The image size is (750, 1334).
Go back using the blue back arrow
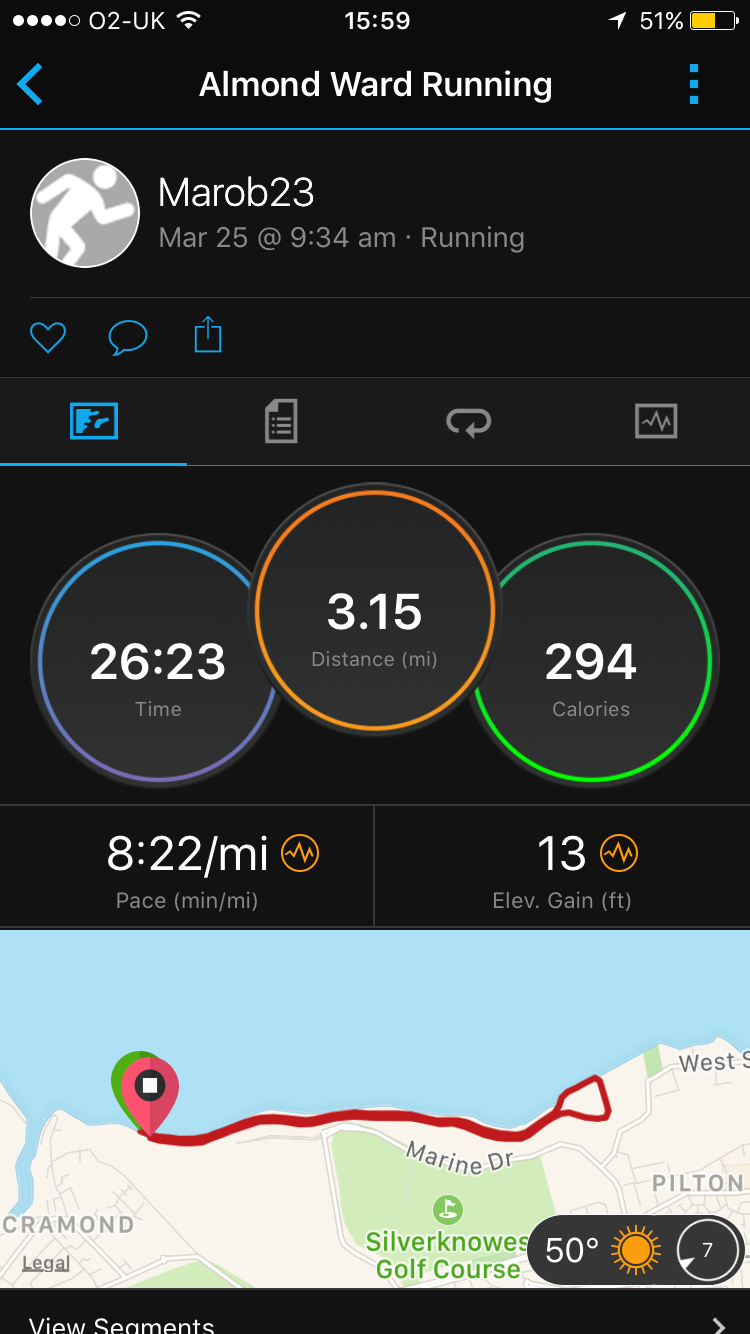pos(31,85)
